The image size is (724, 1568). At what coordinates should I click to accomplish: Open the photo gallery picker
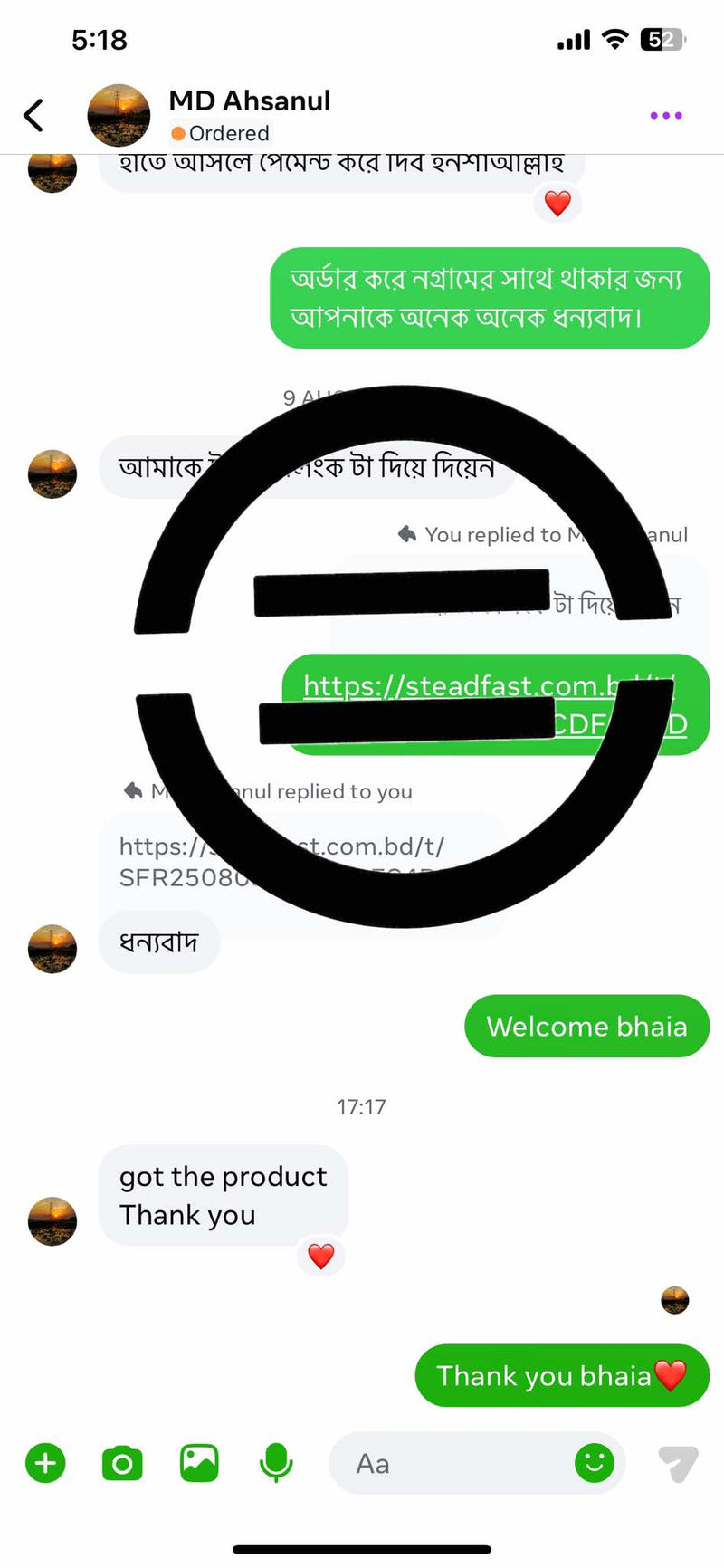tap(199, 1463)
